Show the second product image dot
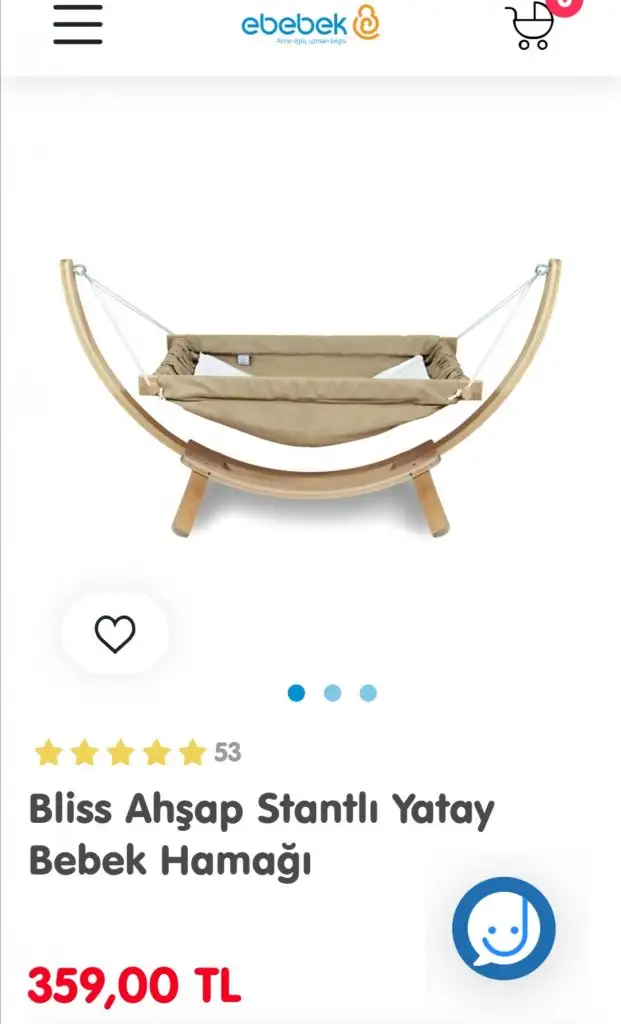The height and width of the screenshot is (1024, 621). [332, 693]
